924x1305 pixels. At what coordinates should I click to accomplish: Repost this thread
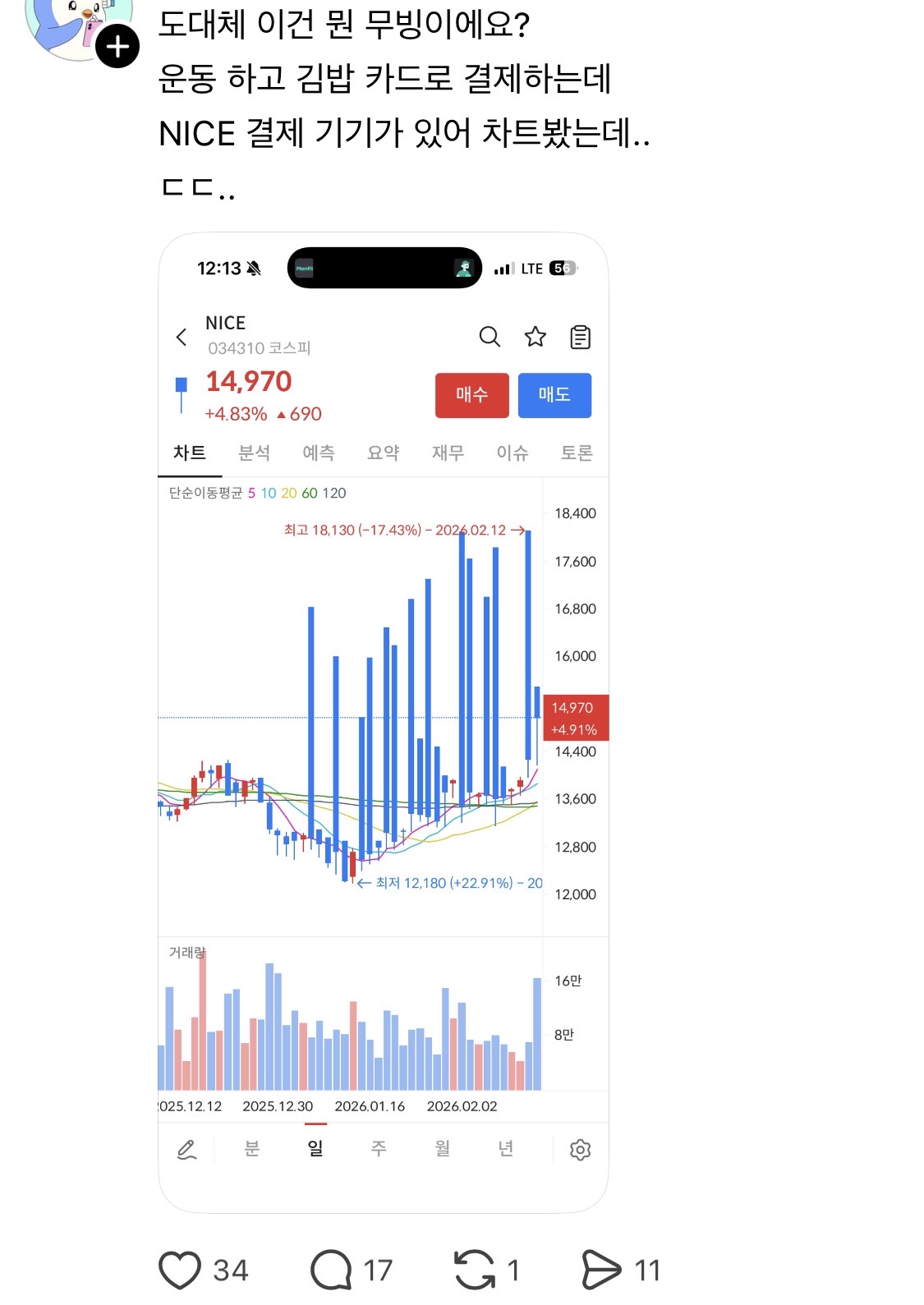(475, 1270)
